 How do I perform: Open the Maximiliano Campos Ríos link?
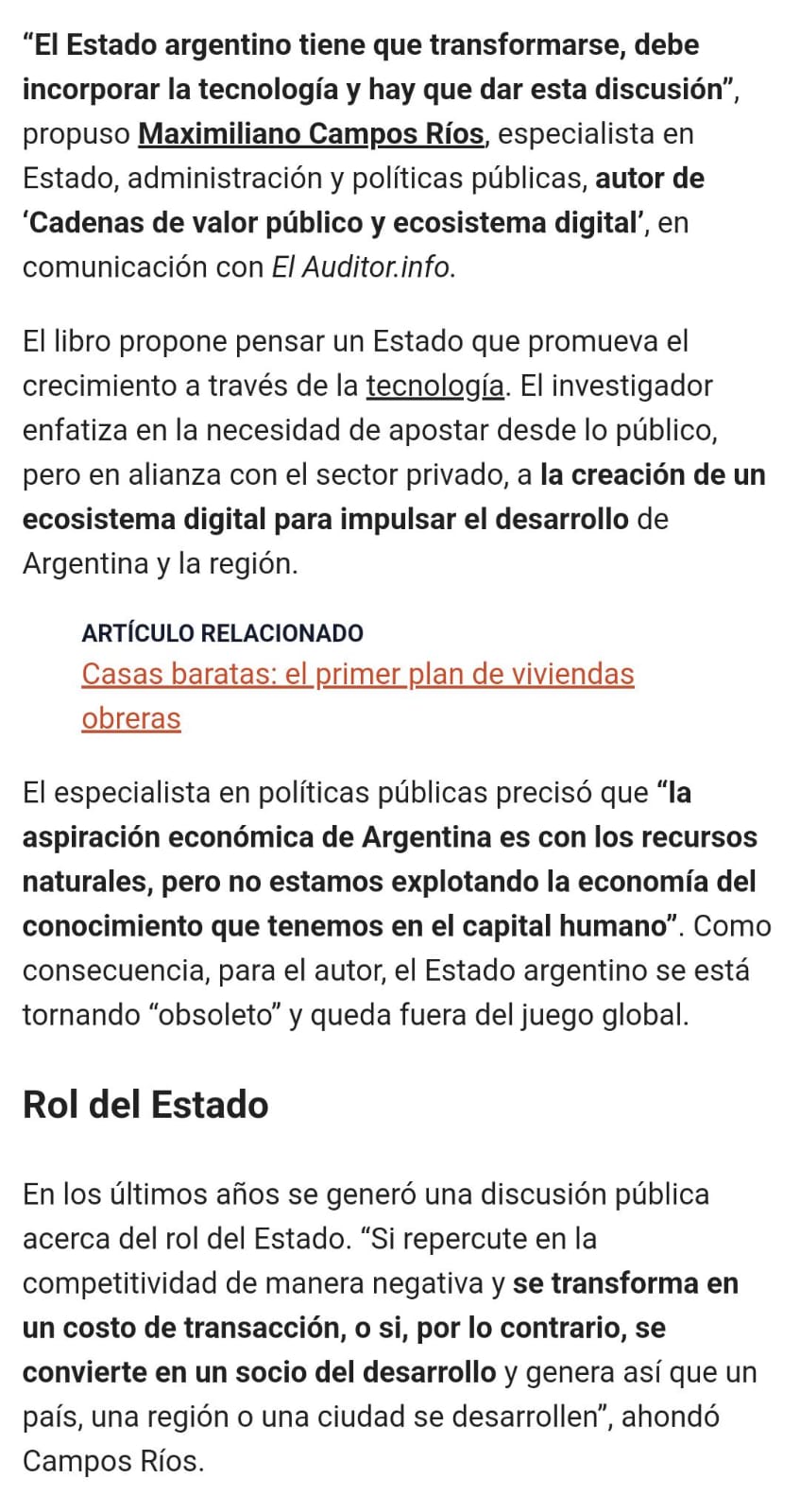click(x=311, y=134)
